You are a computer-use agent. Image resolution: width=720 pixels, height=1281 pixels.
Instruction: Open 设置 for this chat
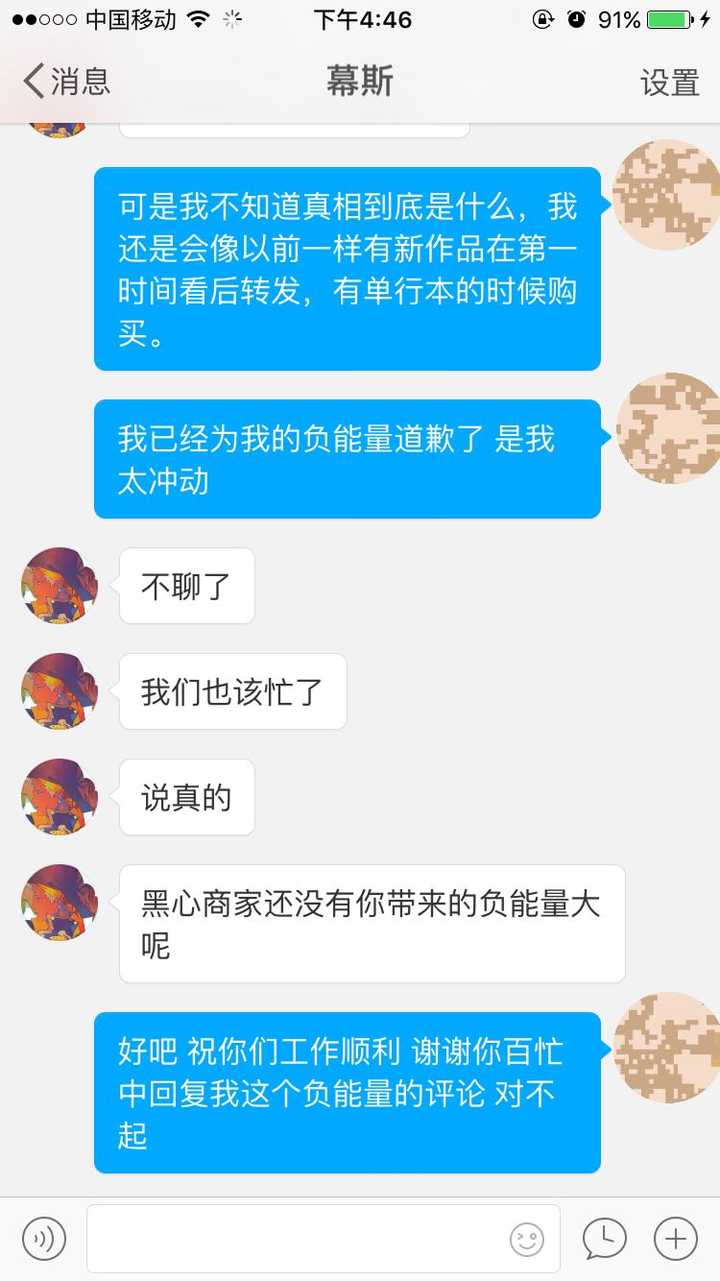pyautogui.click(x=669, y=82)
